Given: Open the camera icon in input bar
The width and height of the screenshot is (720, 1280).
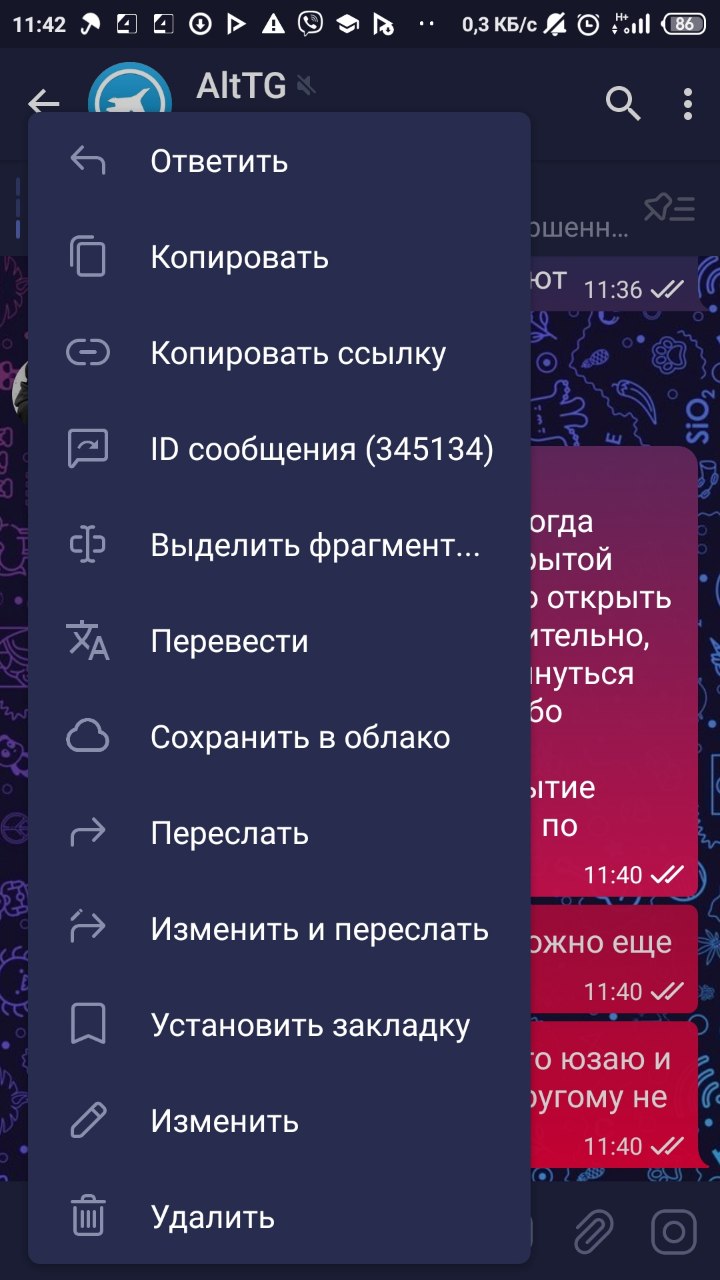Looking at the screenshot, I should [x=673, y=1230].
